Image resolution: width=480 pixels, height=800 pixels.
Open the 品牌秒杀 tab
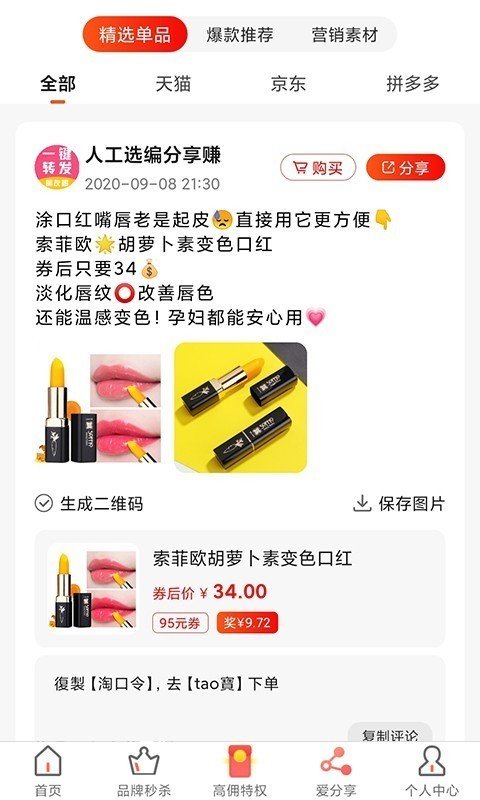point(144,770)
